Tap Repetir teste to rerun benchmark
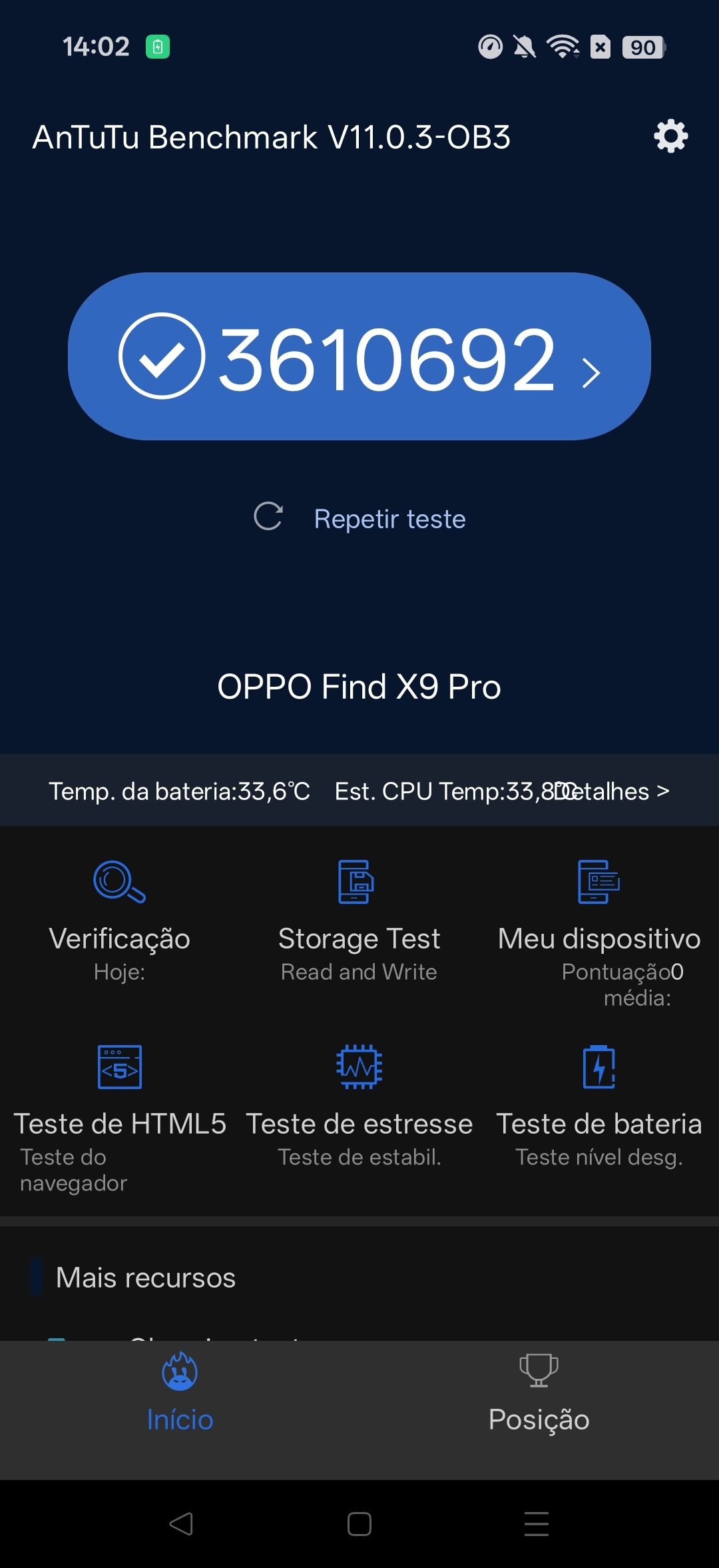 [389, 519]
